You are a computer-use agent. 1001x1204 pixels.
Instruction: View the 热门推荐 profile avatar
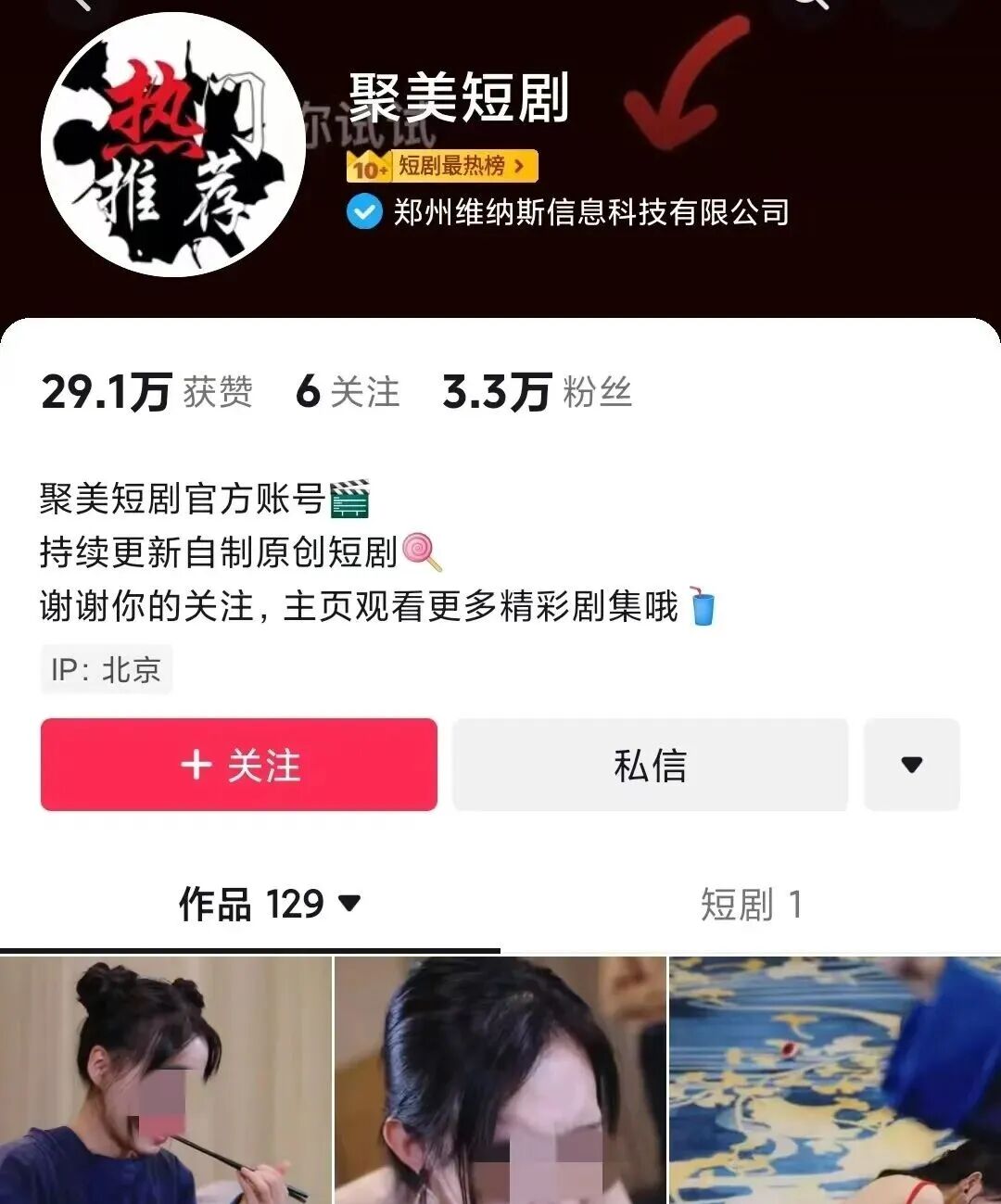(x=172, y=146)
